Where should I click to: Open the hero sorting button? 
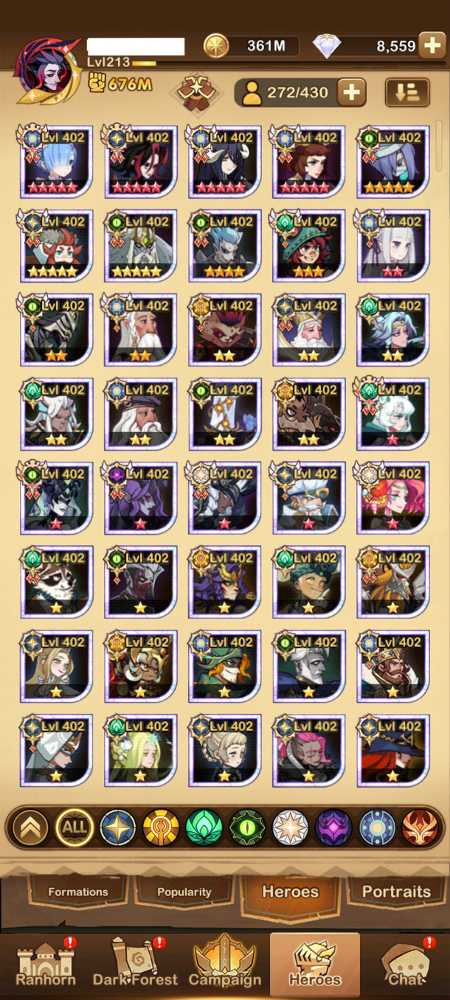click(407, 92)
